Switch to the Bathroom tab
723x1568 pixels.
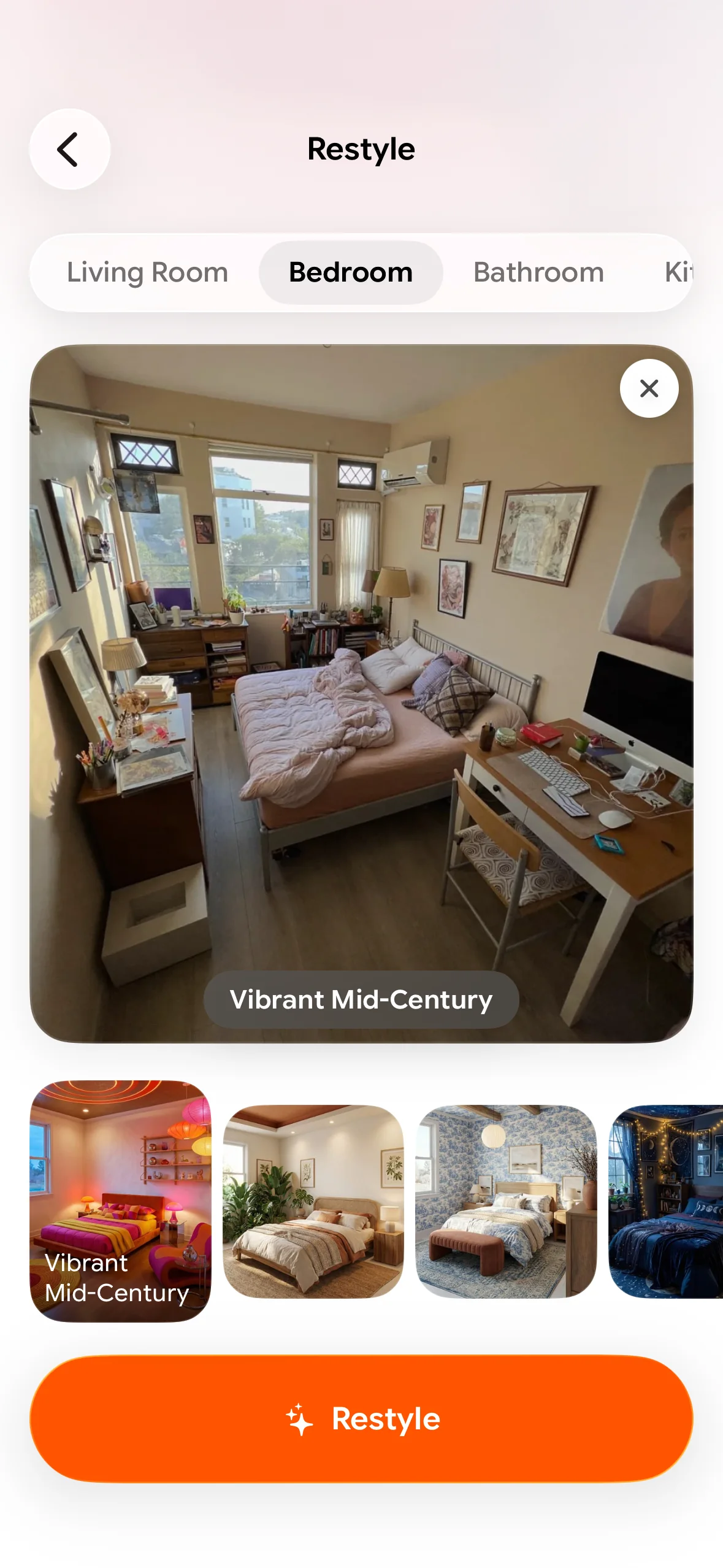pyautogui.click(x=538, y=272)
